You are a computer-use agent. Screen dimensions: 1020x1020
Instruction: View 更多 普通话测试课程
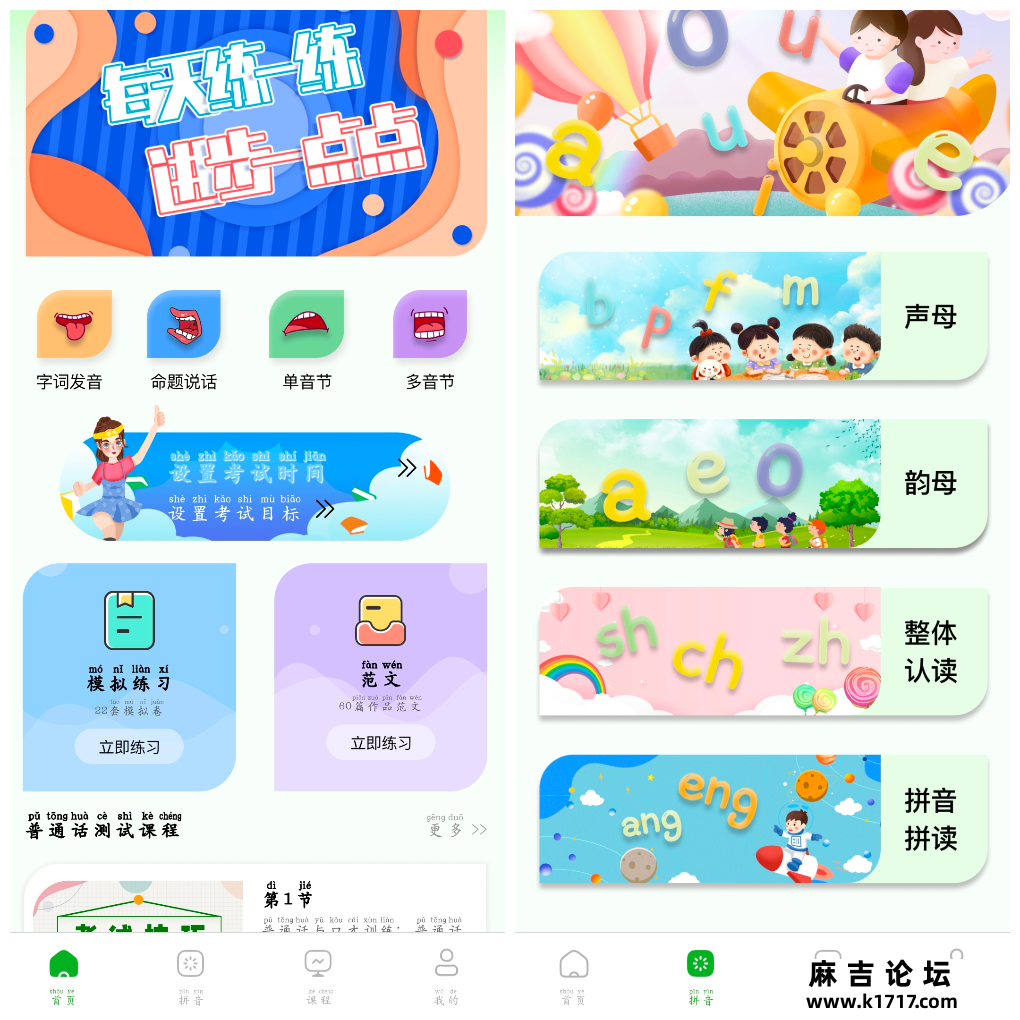[x=457, y=829]
